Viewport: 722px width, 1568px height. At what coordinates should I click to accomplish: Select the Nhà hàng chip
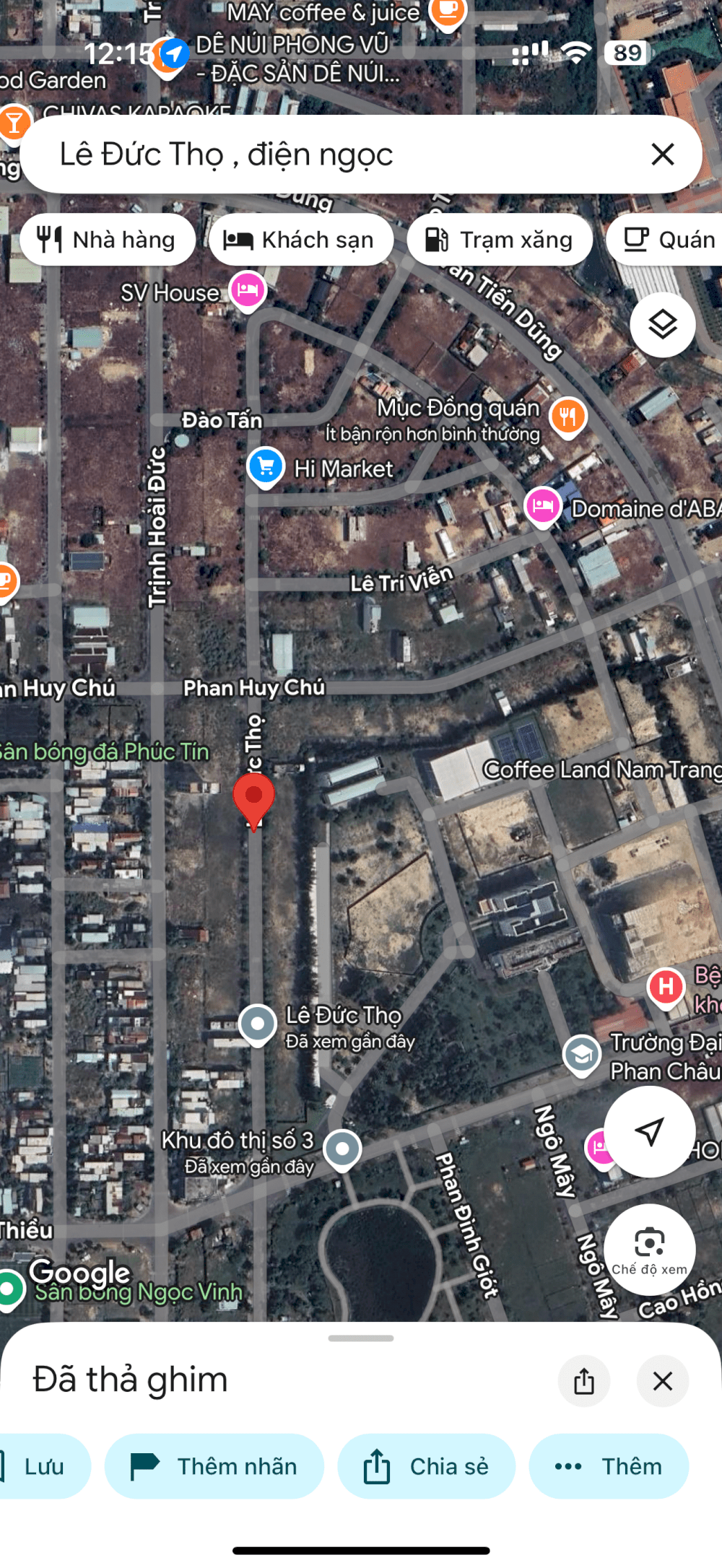click(108, 240)
